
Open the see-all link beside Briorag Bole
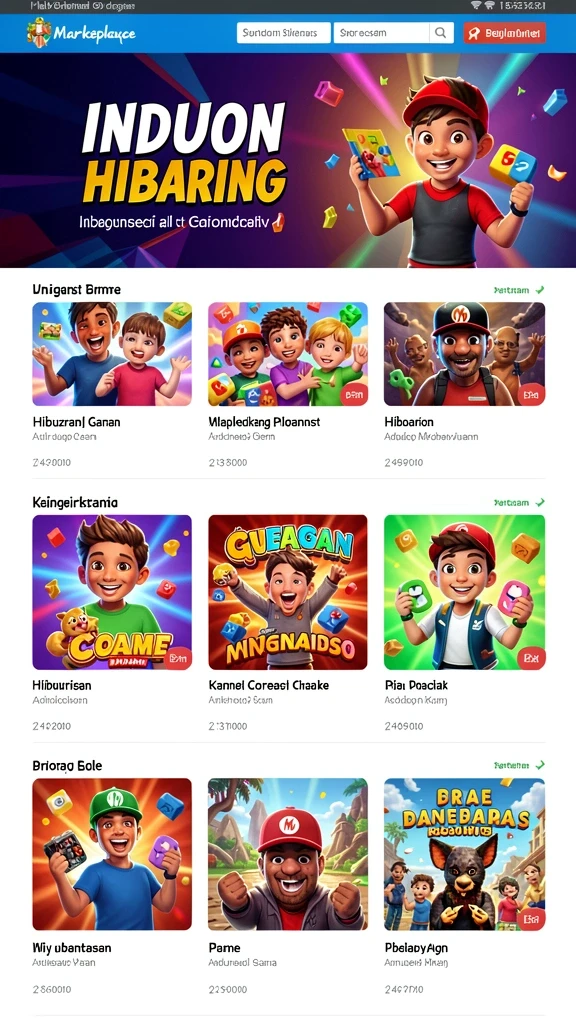coord(519,765)
